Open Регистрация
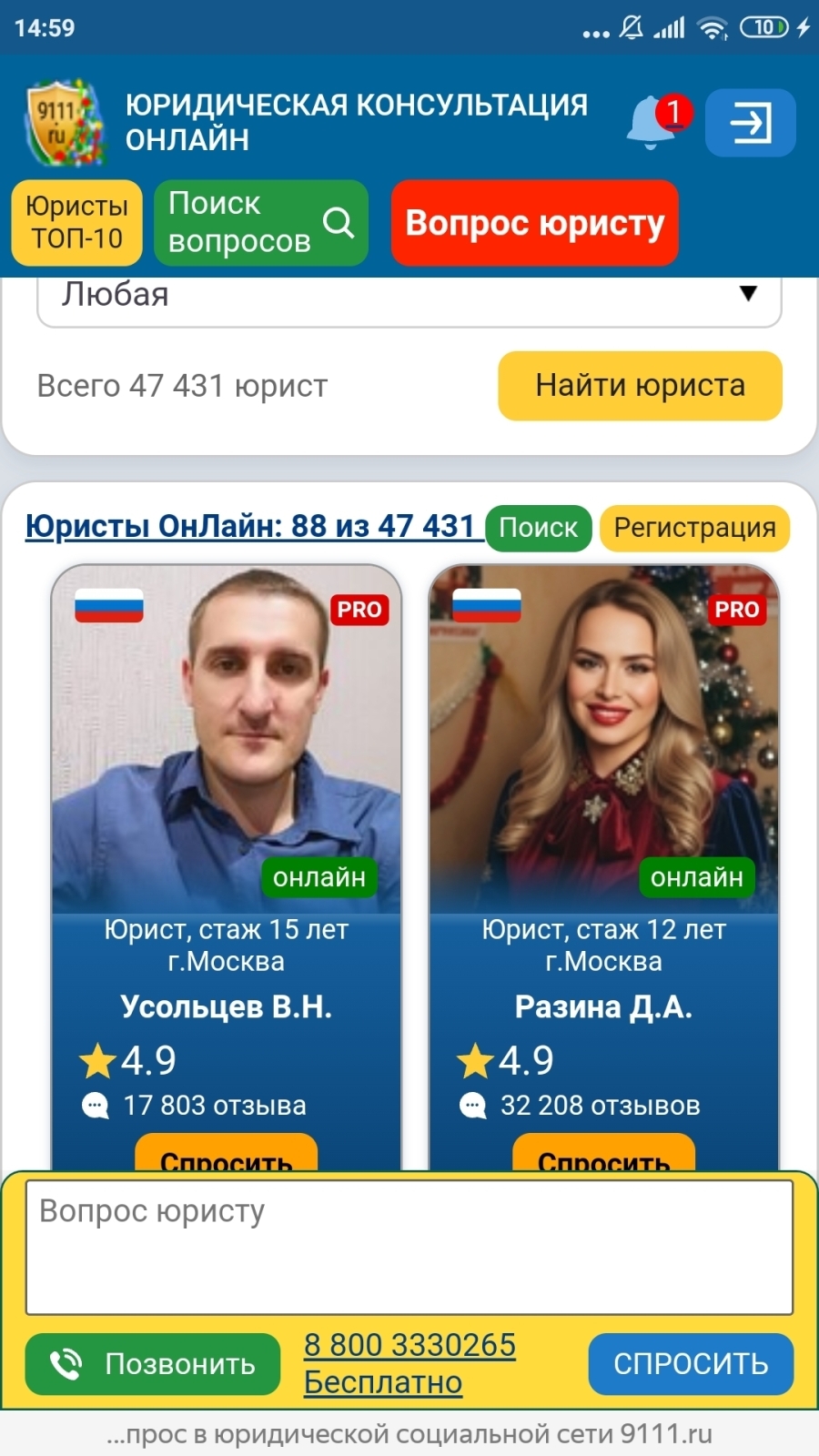The height and width of the screenshot is (1456, 819). (694, 528)
